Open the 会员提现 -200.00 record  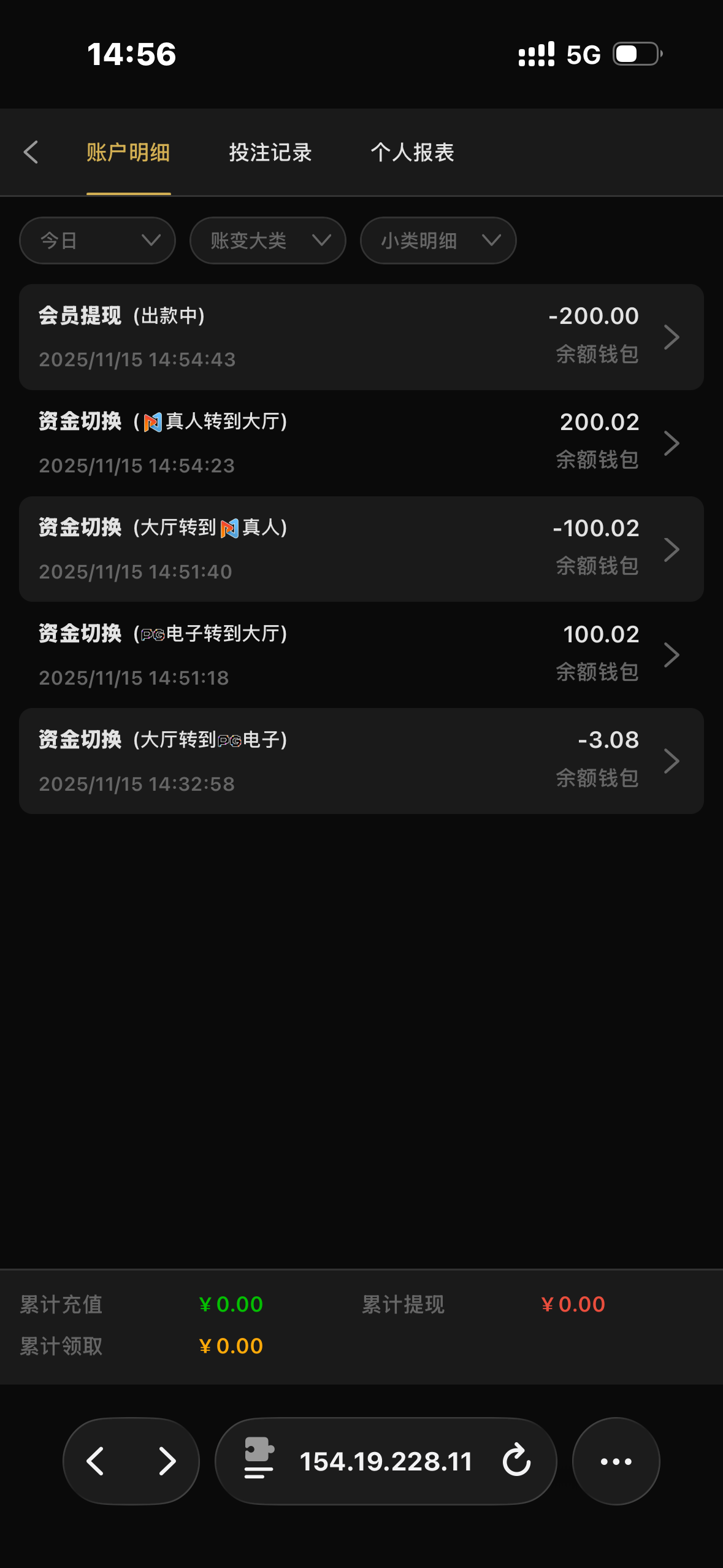[361, 337]
